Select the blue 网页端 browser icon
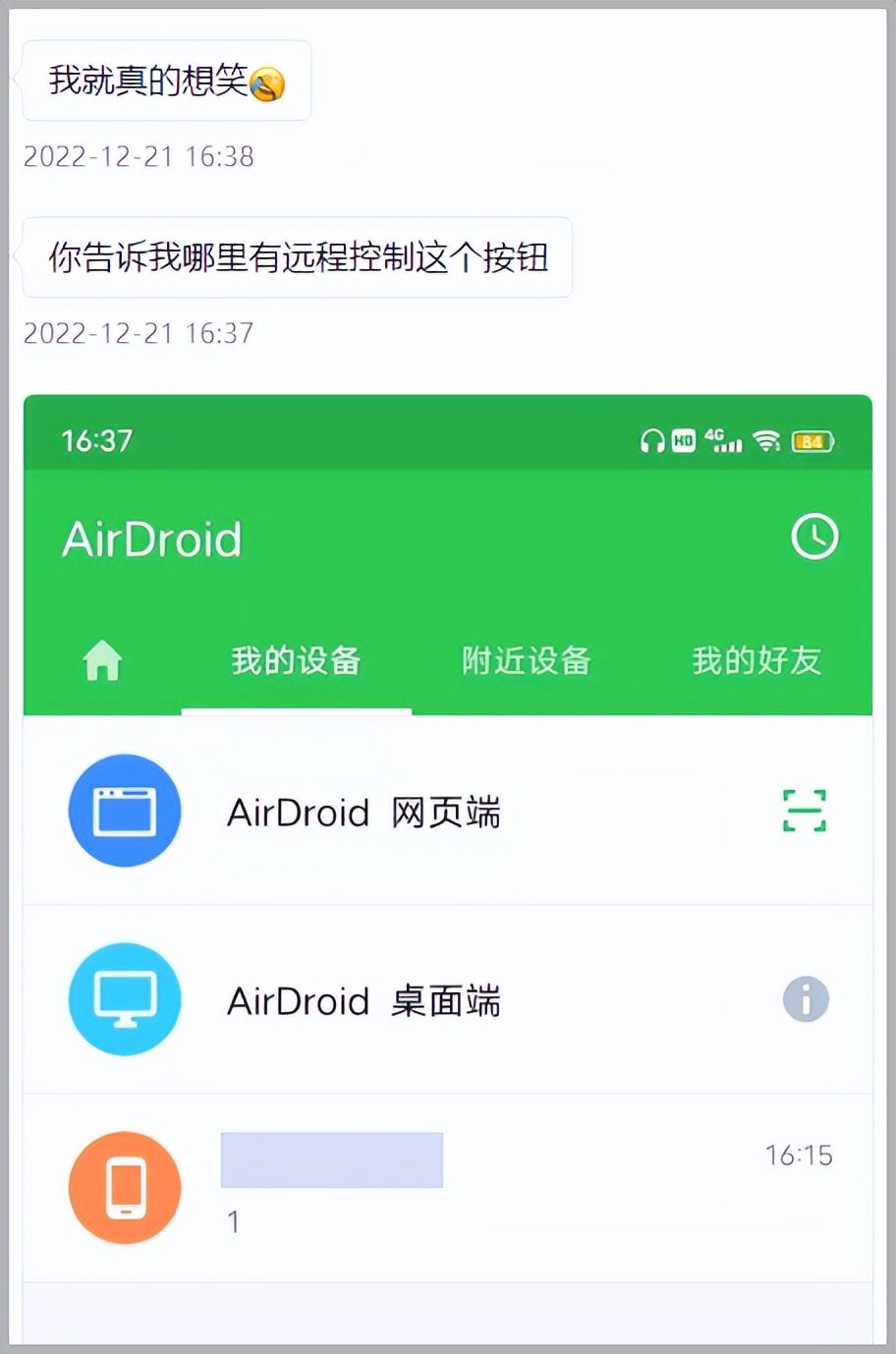The image size is (896, 1354). pos(125,811)
